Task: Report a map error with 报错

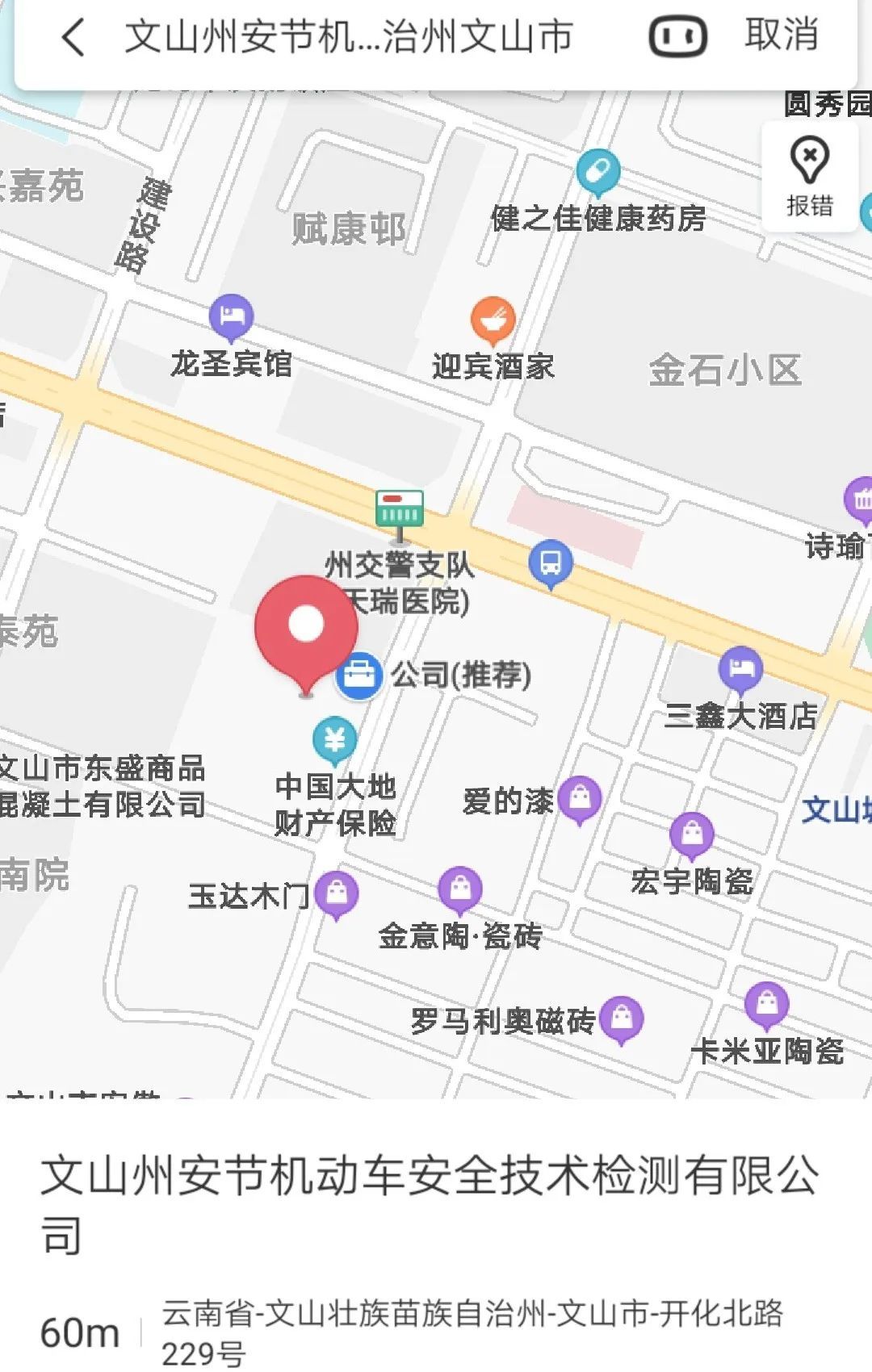Action: (809, 177)
